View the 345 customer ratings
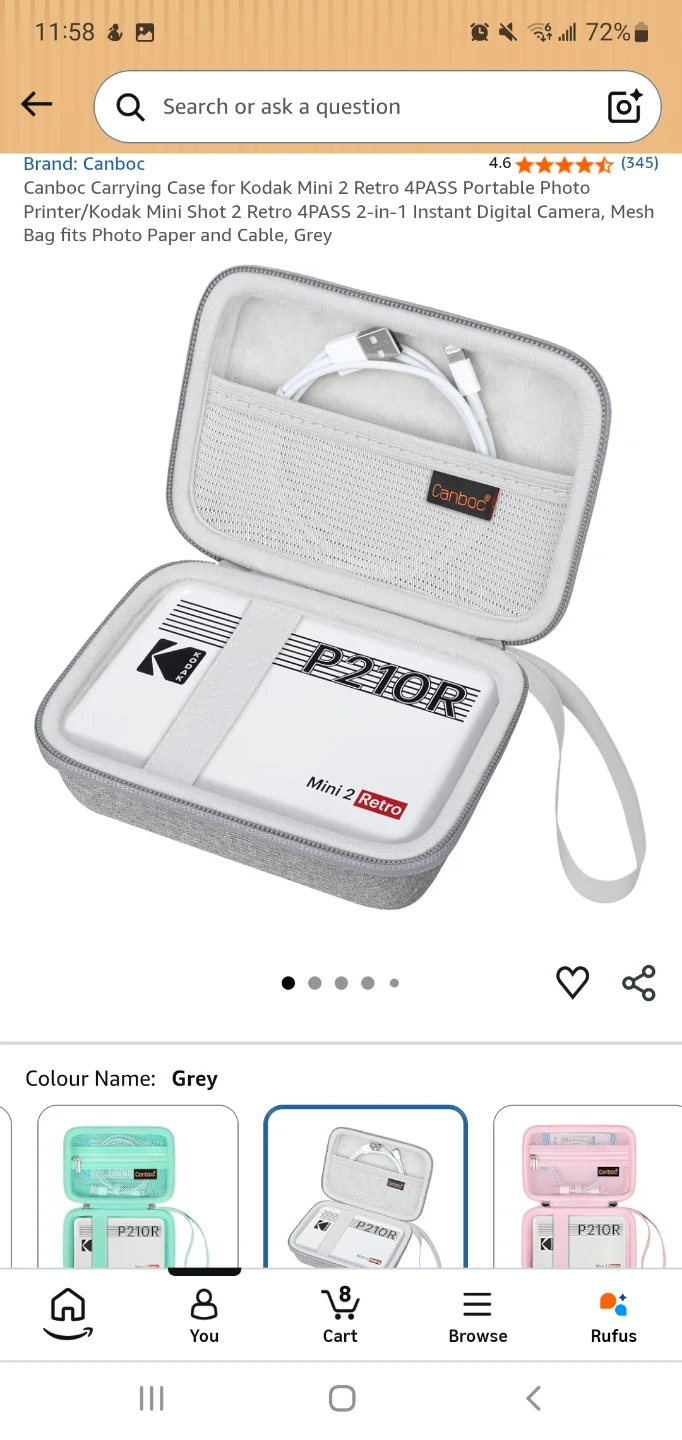Image resolution: width=682 pixels, height=1440 pixels. coord(639,163)
